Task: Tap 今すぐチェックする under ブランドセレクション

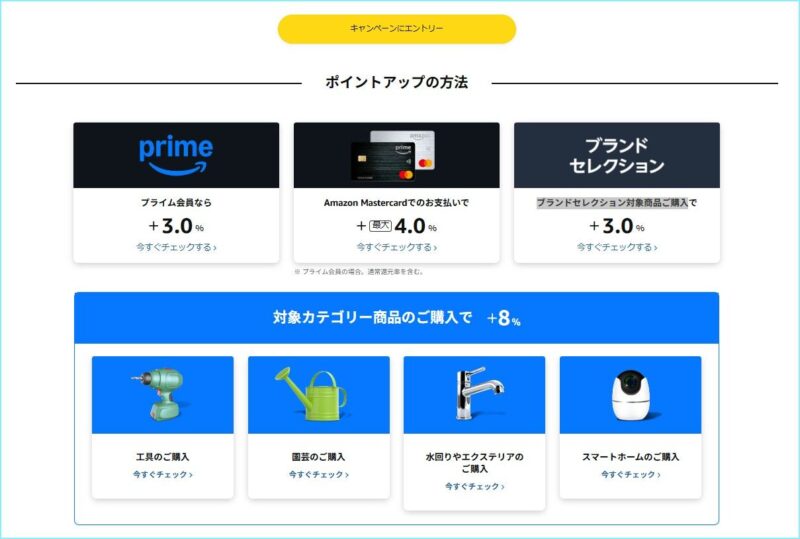Action: (617, 247)
